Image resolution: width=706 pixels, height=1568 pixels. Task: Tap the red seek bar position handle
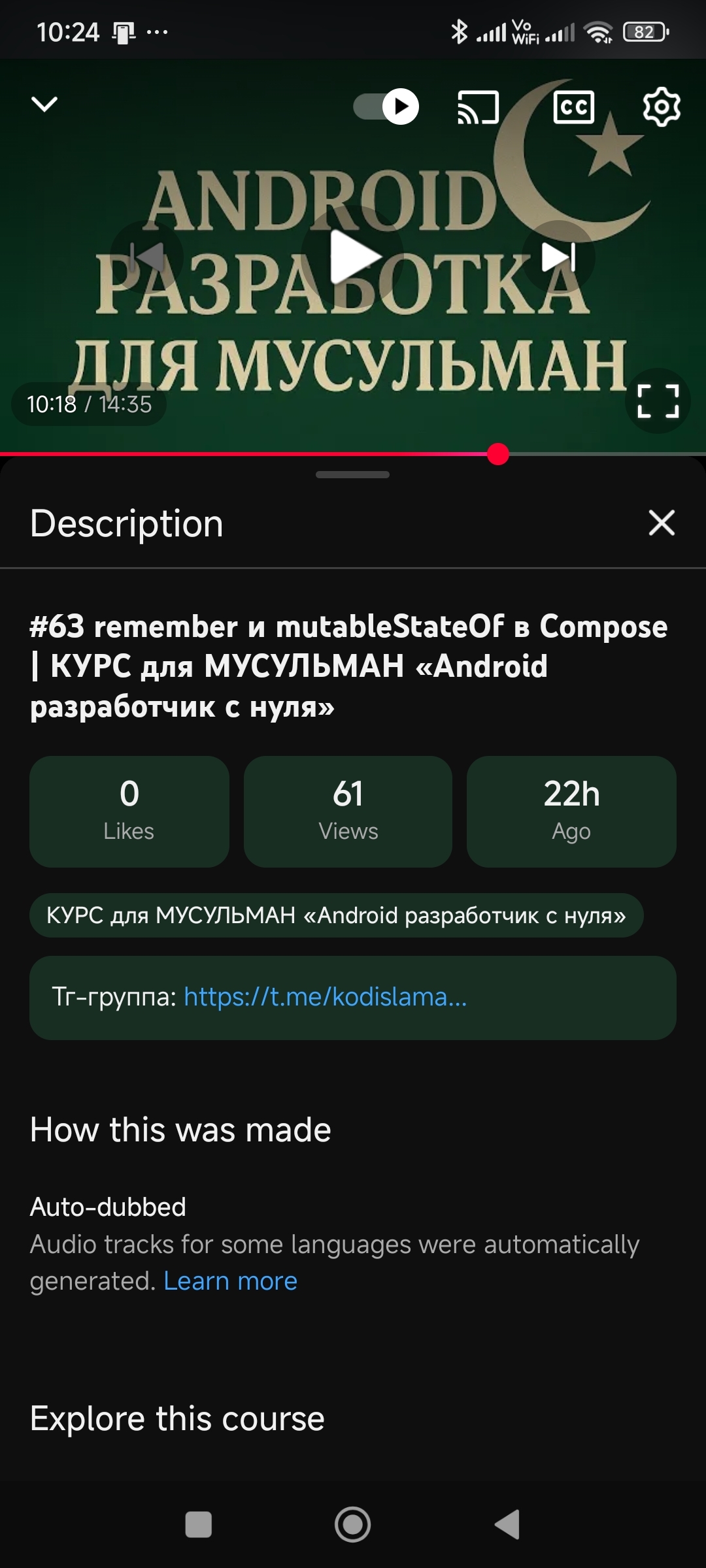tap(498, 454)
